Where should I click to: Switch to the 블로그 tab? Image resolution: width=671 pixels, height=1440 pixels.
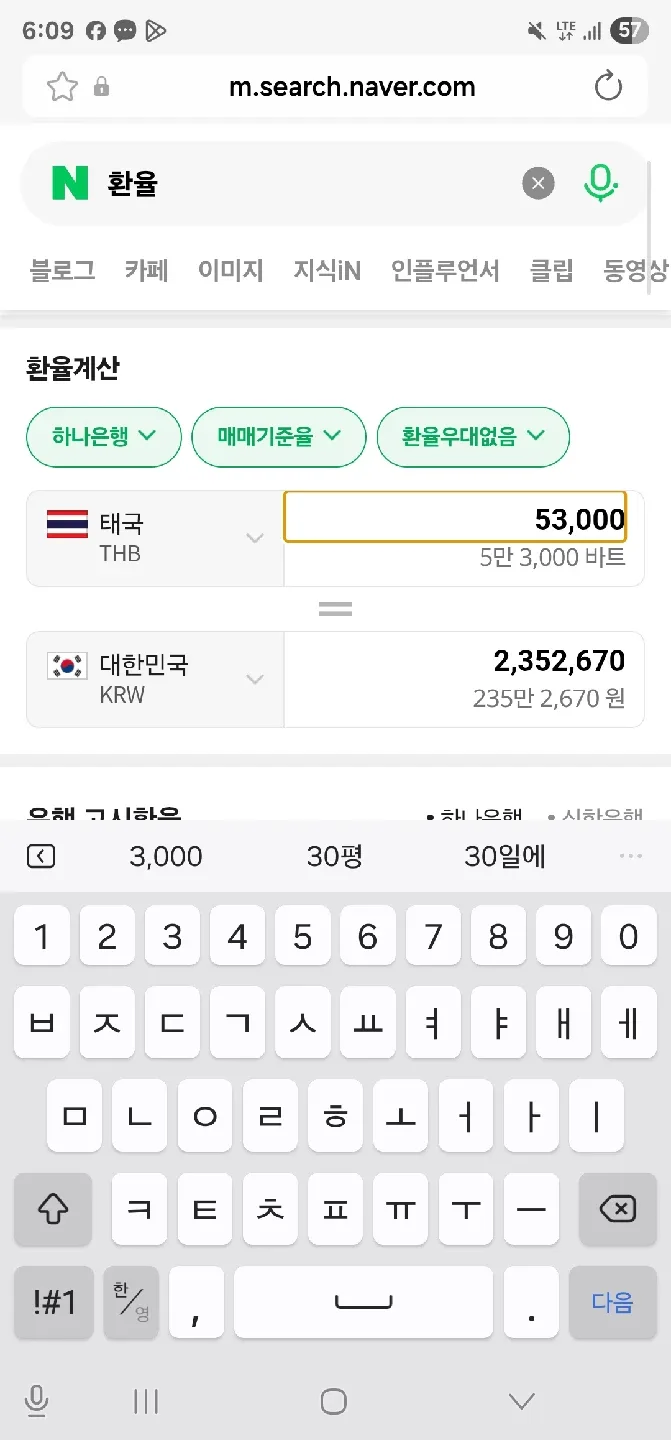click(62, 270)
